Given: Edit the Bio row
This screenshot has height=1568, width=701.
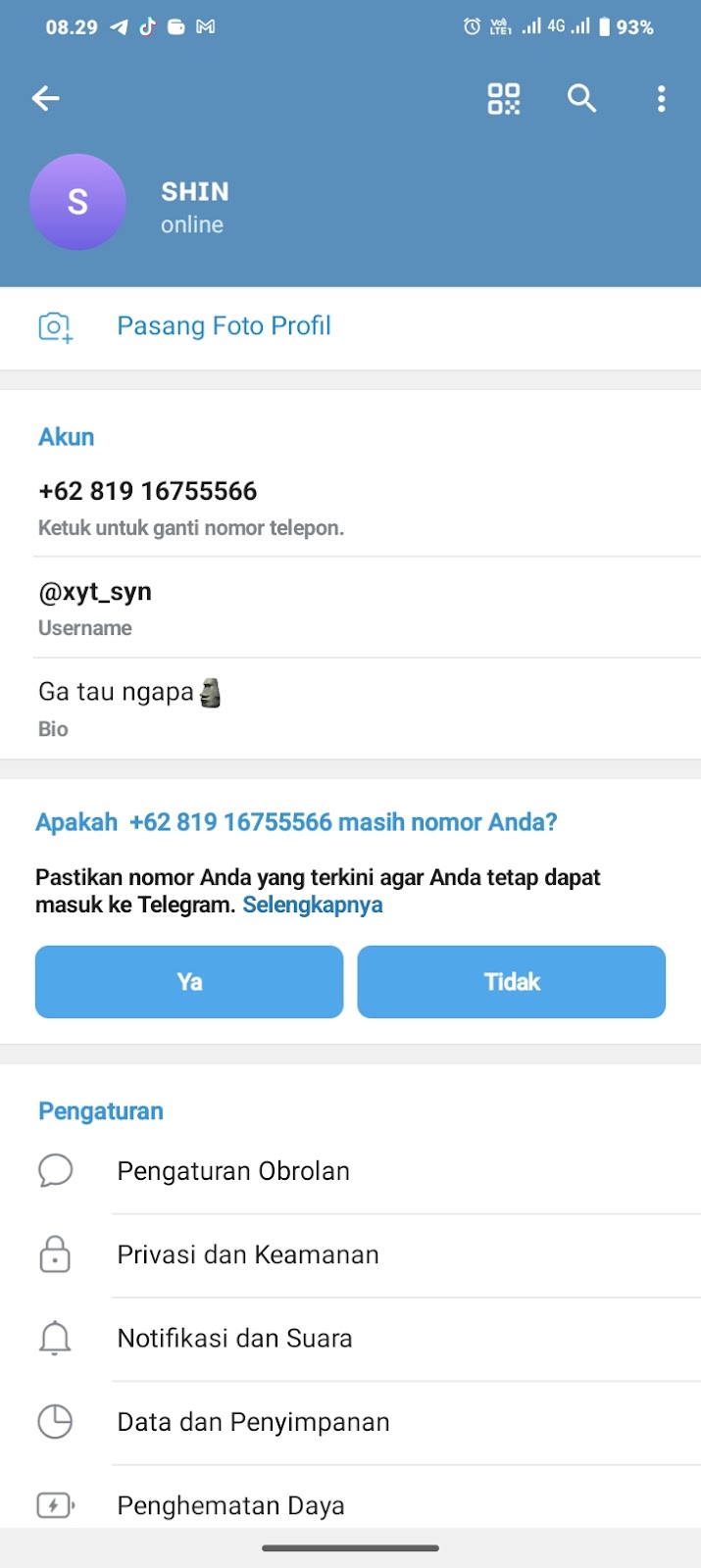Looking at the screenshot, I should [127, 707].
